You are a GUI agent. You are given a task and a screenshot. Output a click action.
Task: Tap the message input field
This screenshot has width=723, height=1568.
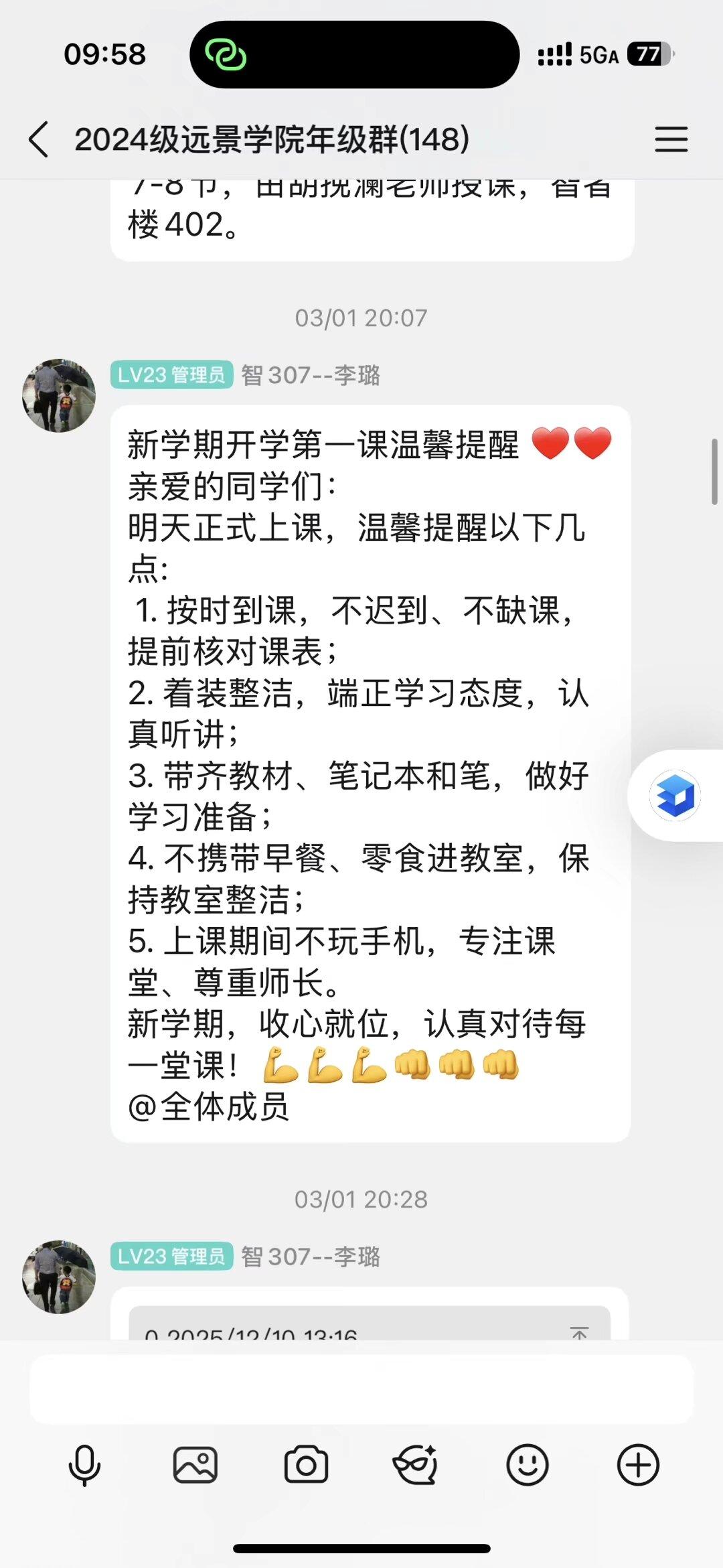pos(361,1389)
